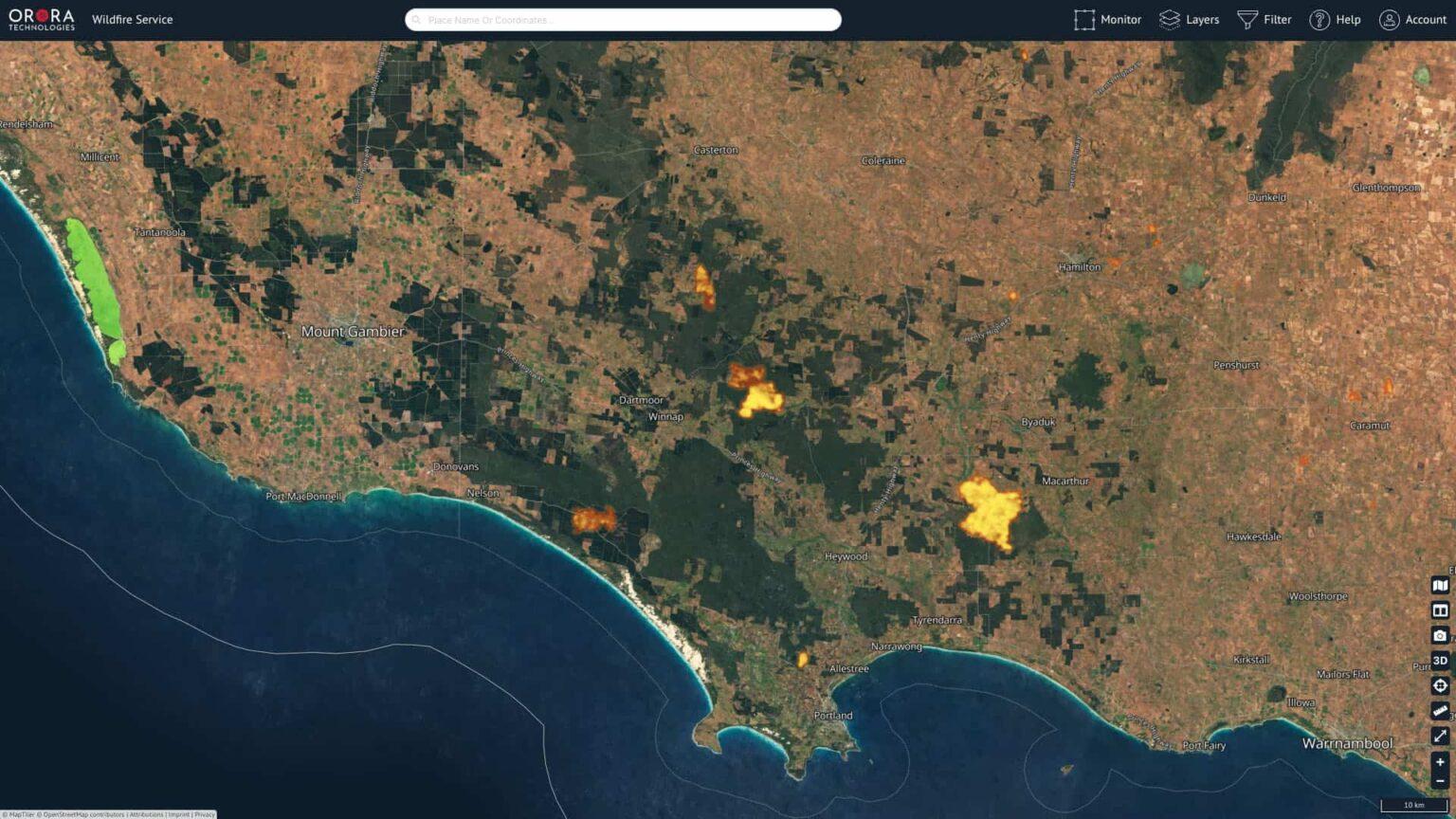Open the Filter options
The height and width of the screenshot is (819, 1456).
point(1264,20)
